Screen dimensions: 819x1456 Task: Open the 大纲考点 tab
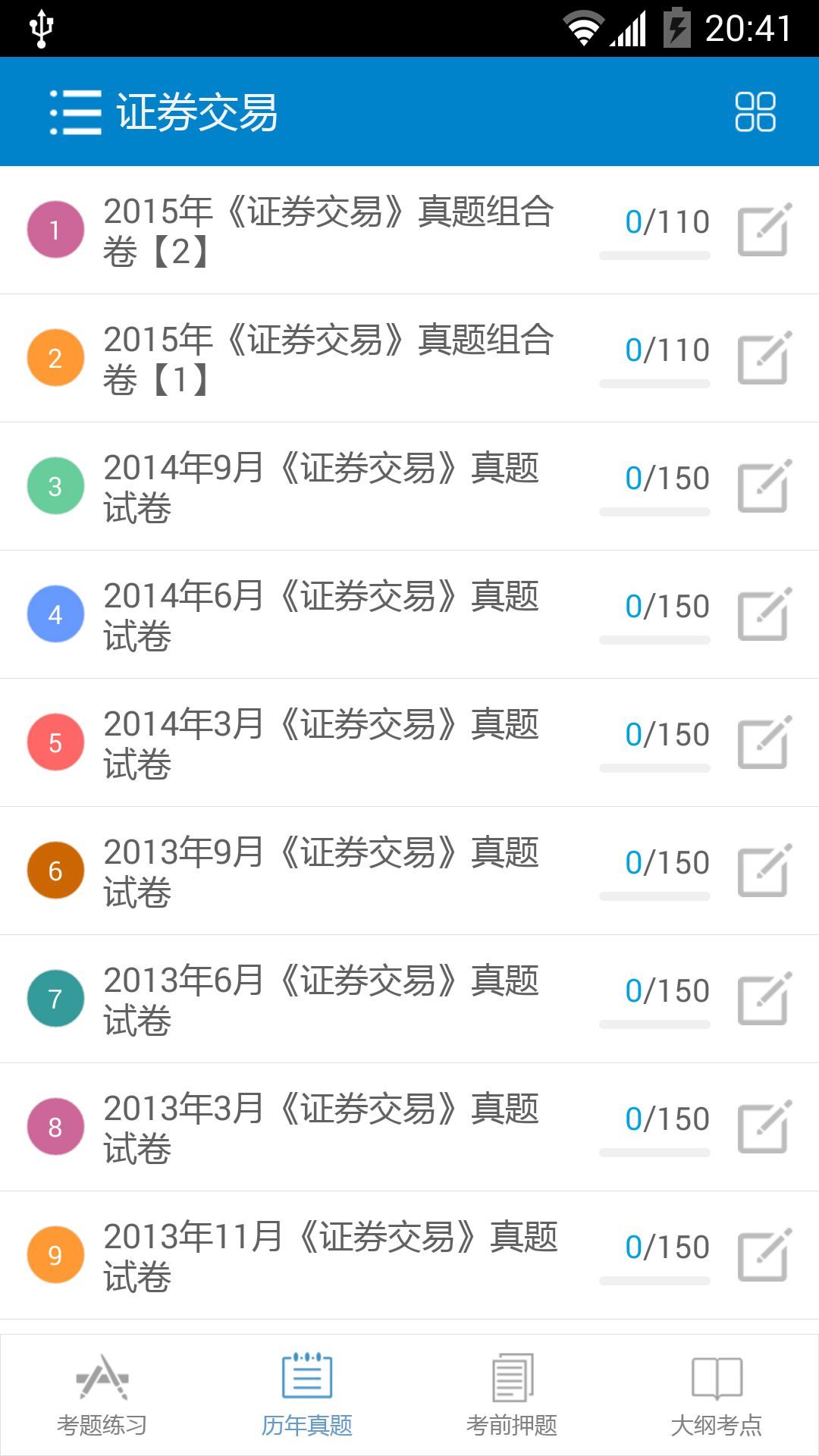(x=717, y=1395)
